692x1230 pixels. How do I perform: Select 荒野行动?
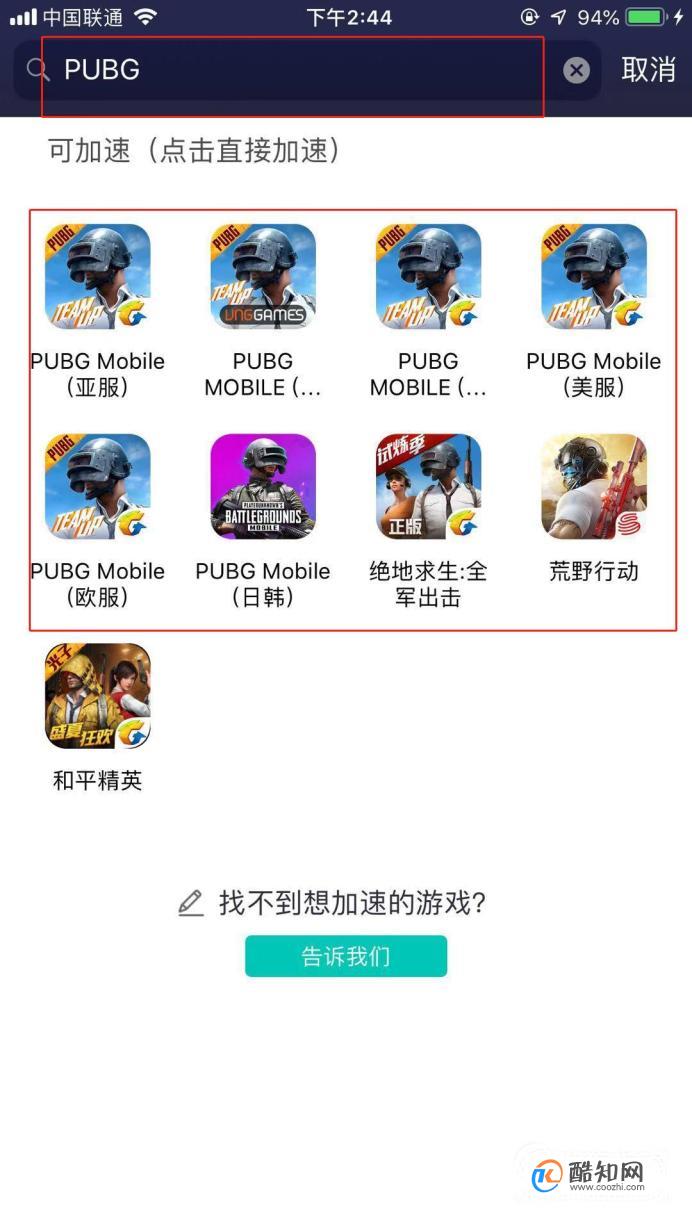pyautogui.click(x=594, y=488)
